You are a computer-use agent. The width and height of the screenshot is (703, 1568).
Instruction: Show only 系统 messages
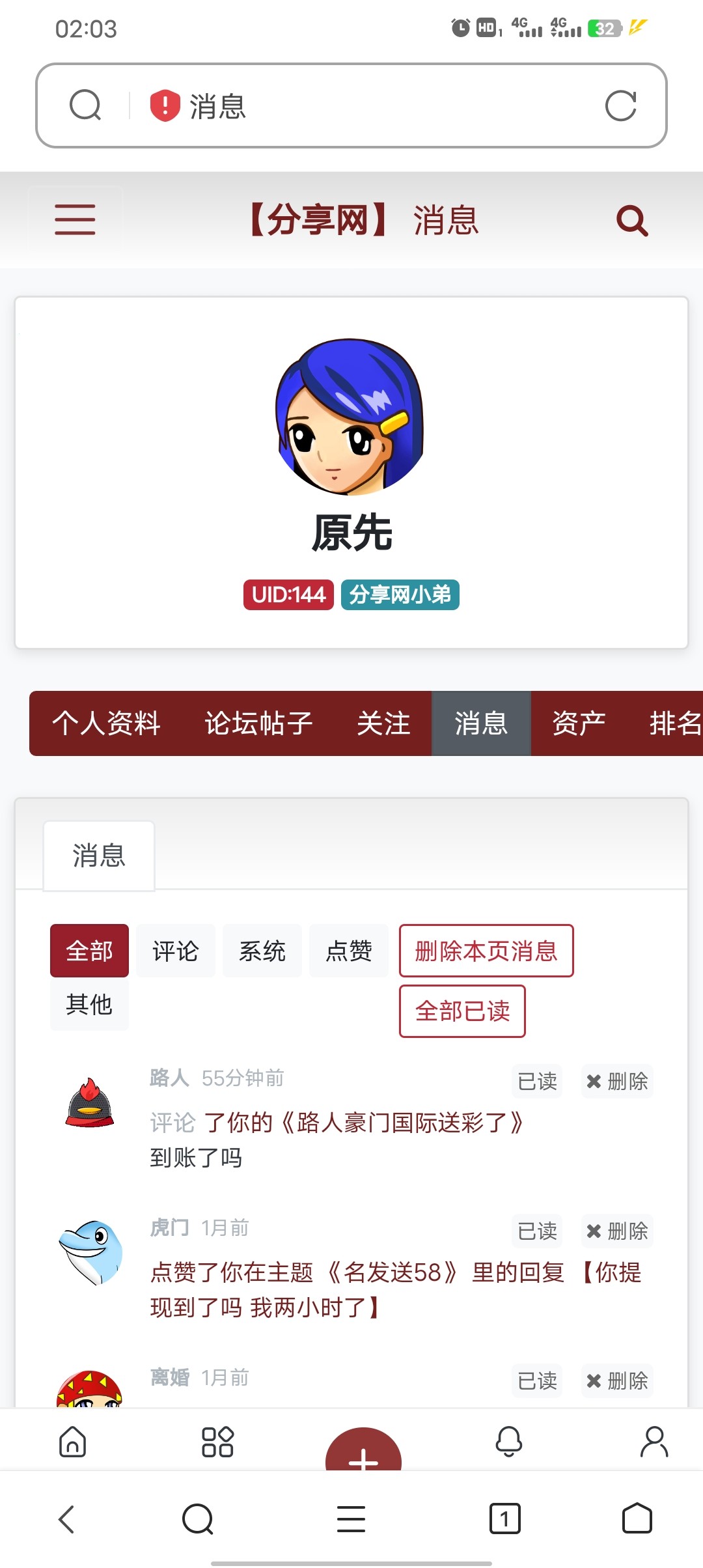(x=262, y=951)
